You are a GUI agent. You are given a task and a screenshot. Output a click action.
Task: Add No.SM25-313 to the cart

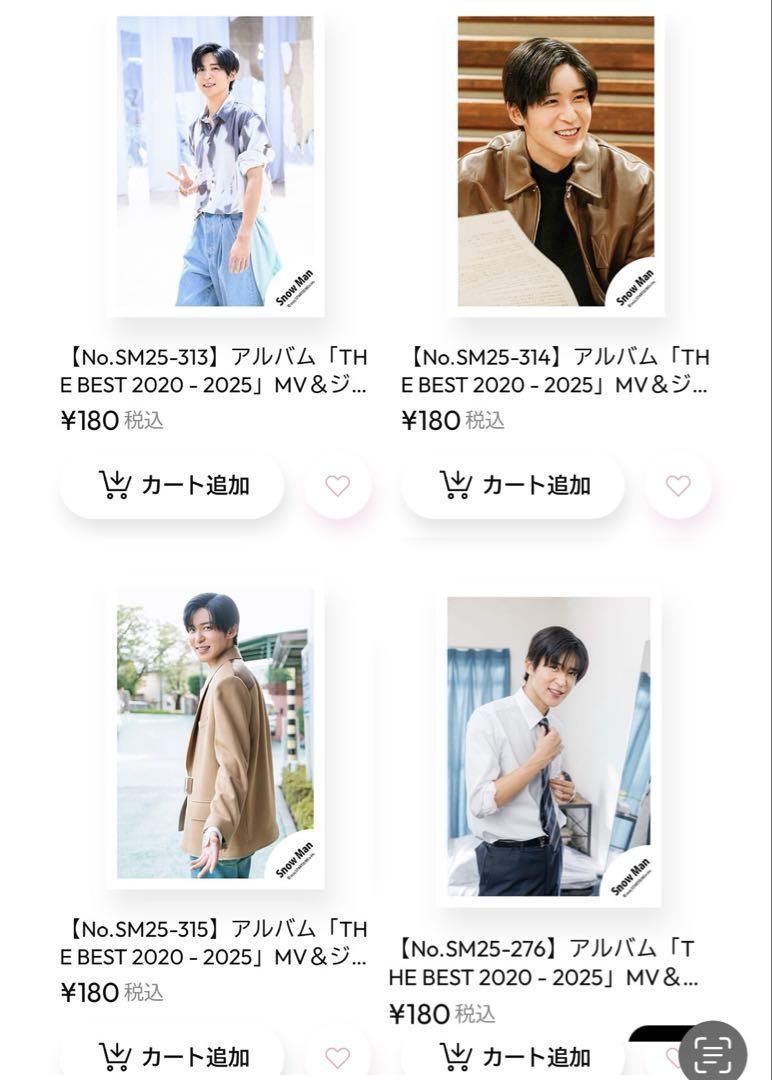[x=172, y=485]
